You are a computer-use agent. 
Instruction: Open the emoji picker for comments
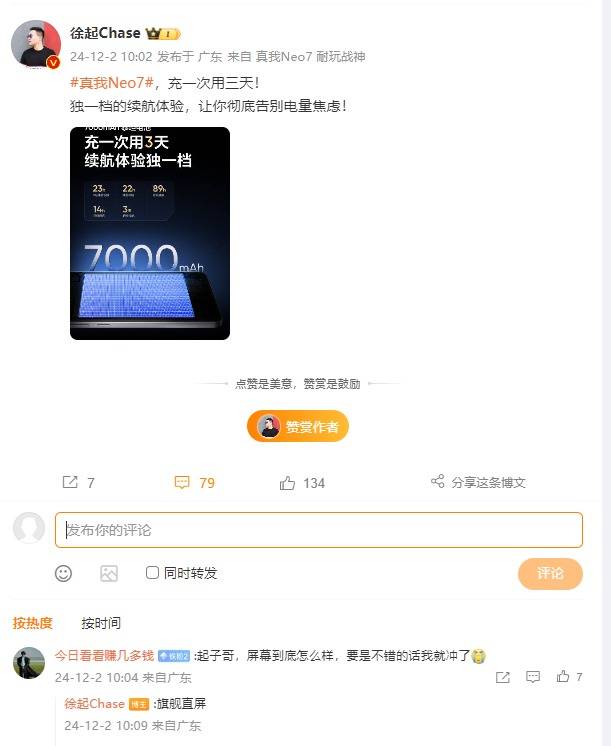pos(63,573)
